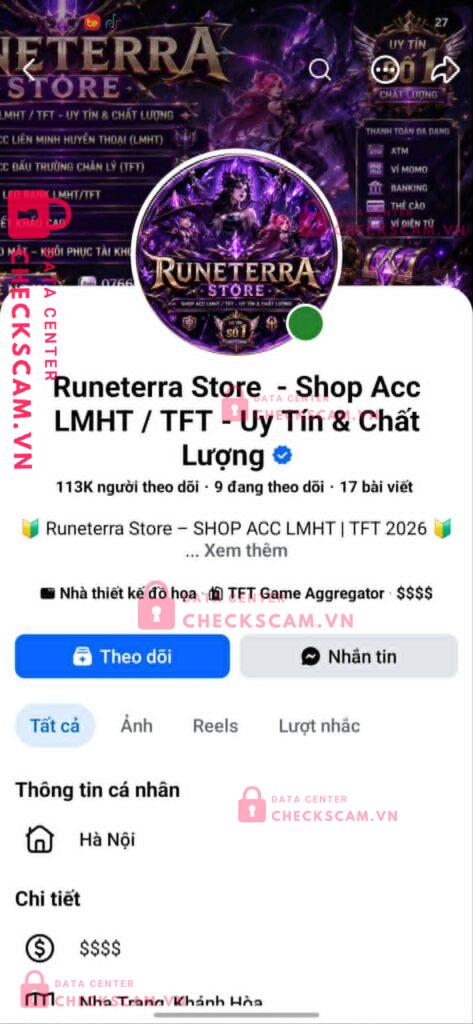Open the three-dot more options menu

(x=385, y=69)
